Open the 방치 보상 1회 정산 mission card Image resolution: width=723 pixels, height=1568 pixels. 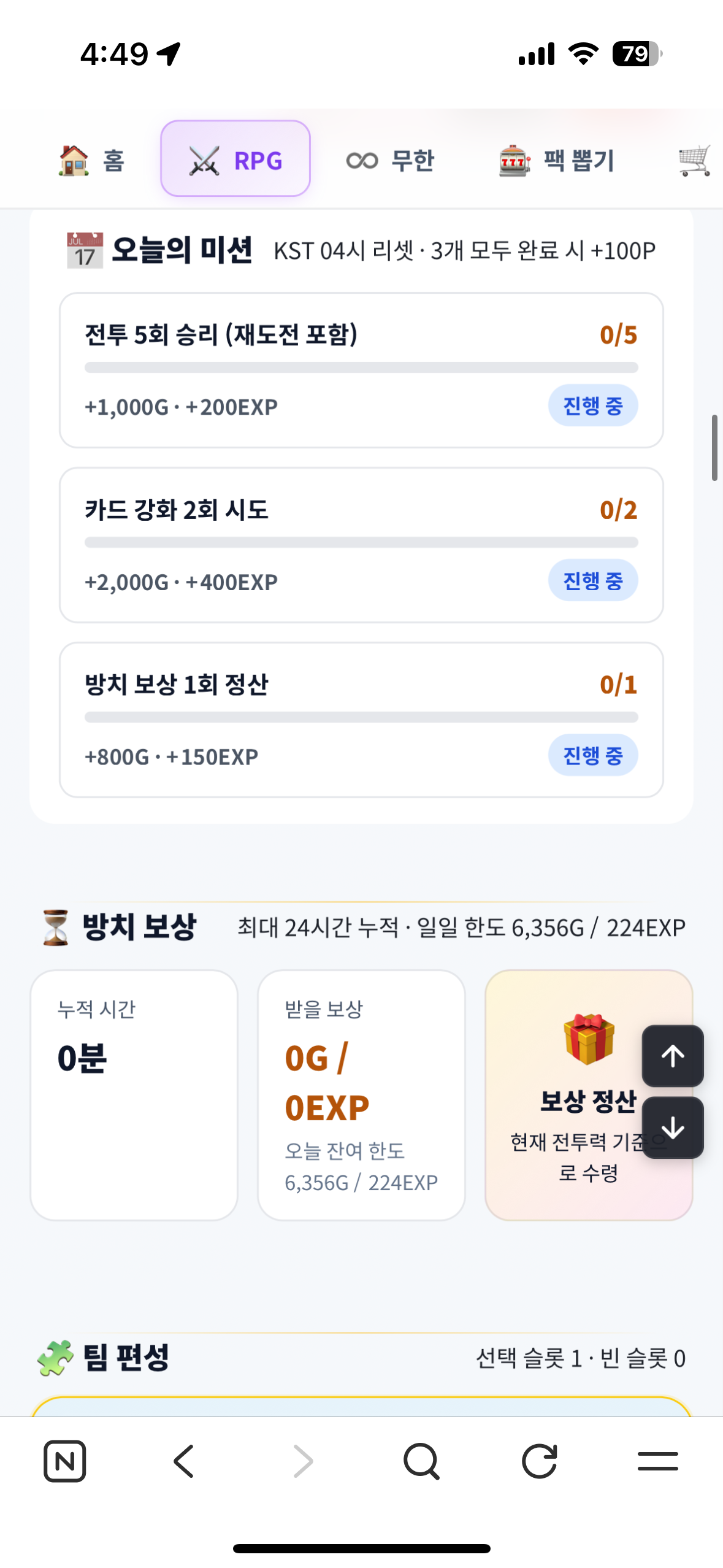click(x=361, y=720)
